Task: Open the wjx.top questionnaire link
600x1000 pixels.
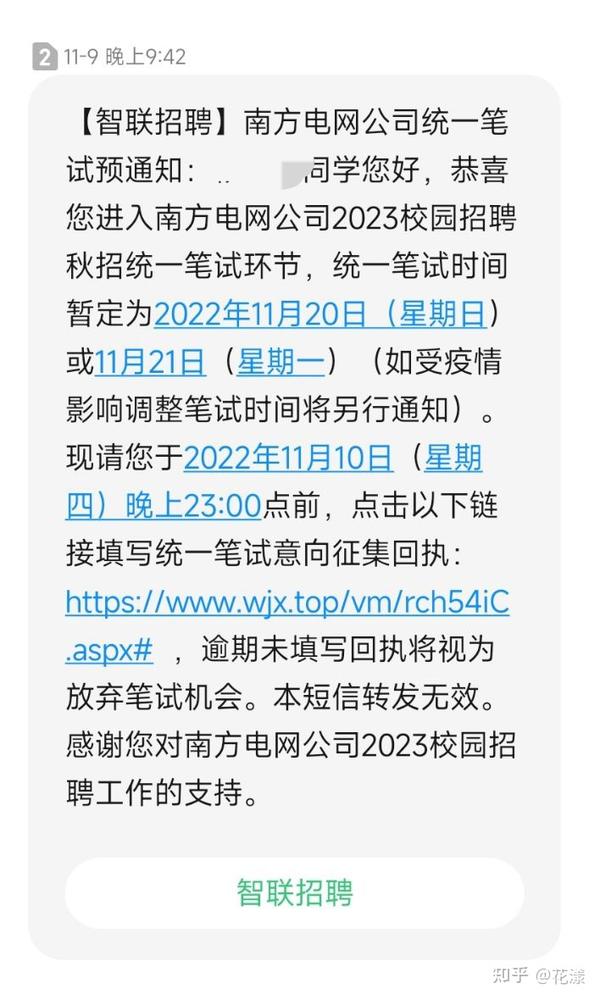Action: pyautogui.click(x=287, y=602)
